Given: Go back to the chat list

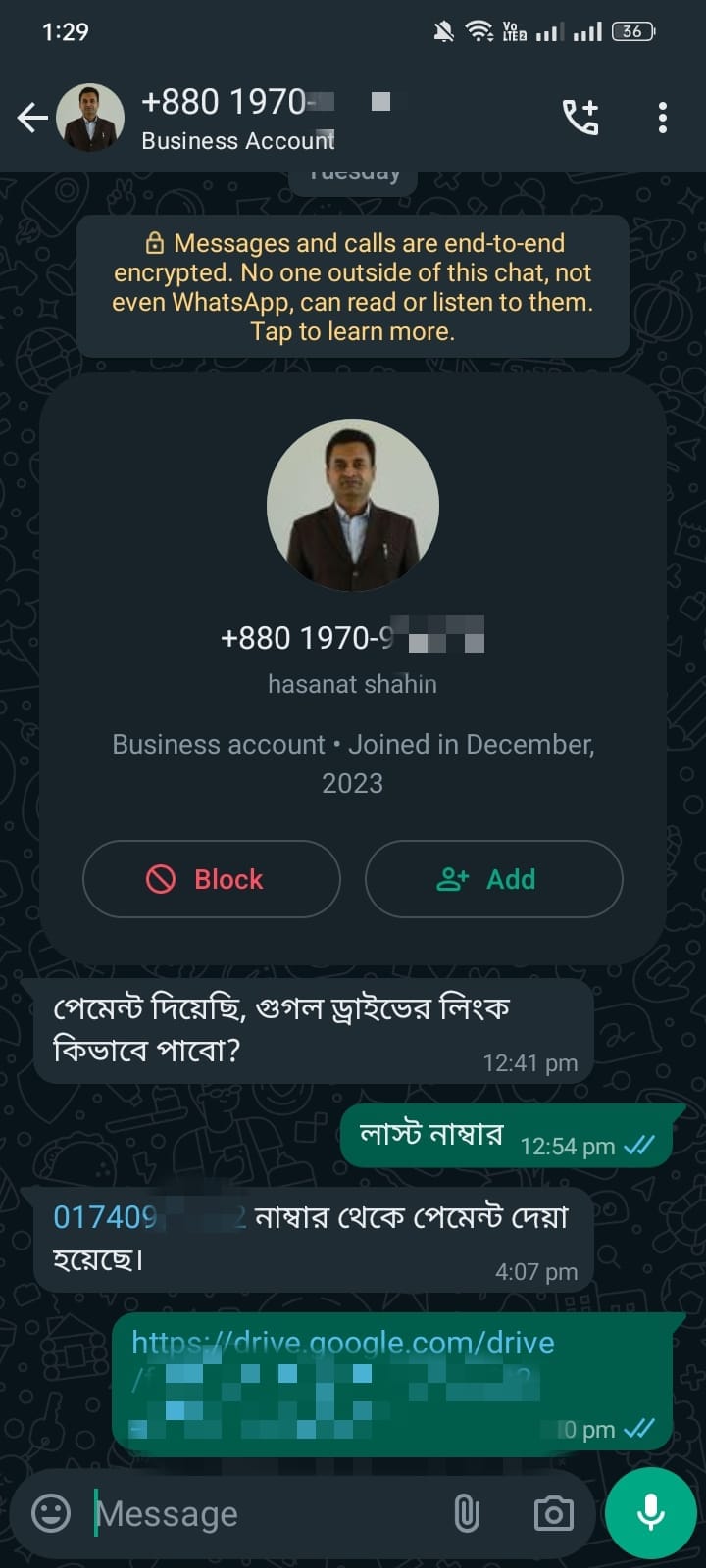Looking at the screenshot, I should (31, 119).
